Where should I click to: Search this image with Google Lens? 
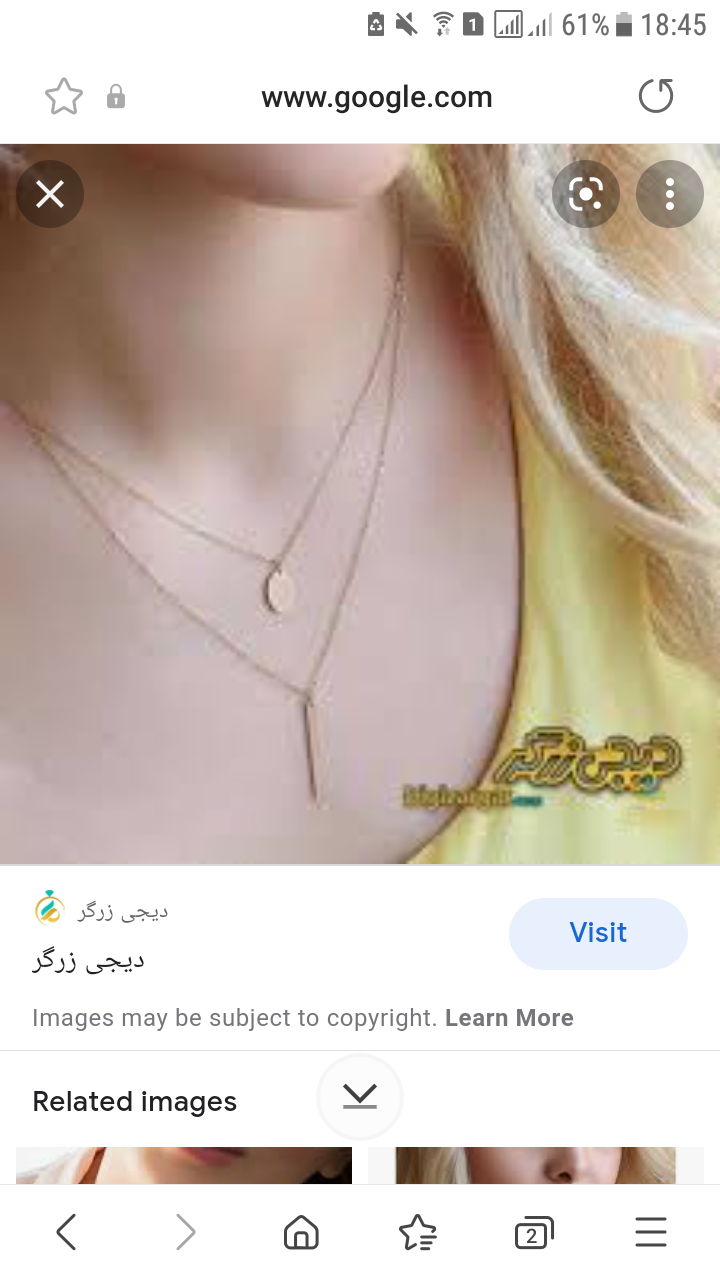[586, 194]
